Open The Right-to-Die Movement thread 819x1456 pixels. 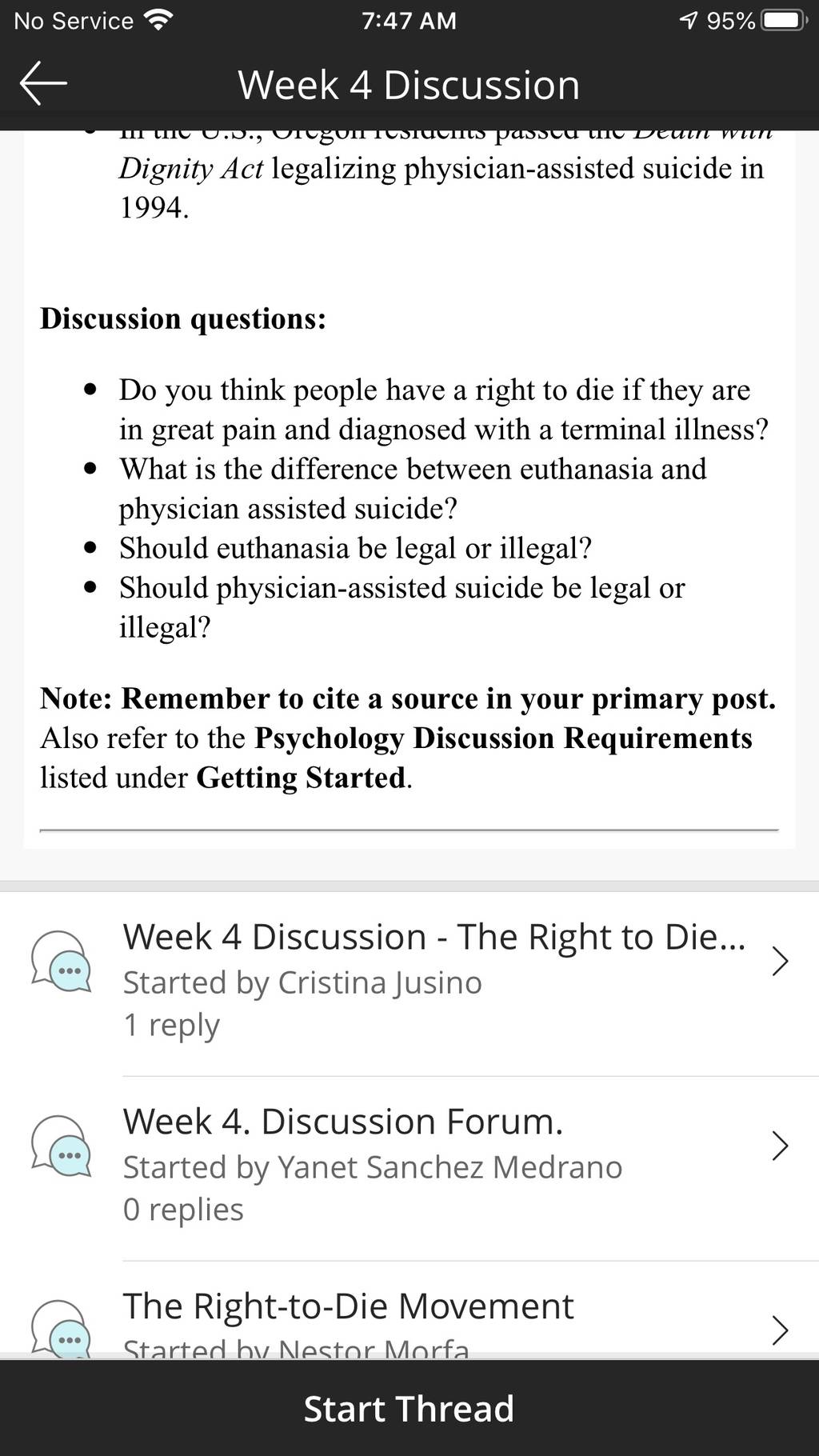[x=409, y=1310]
